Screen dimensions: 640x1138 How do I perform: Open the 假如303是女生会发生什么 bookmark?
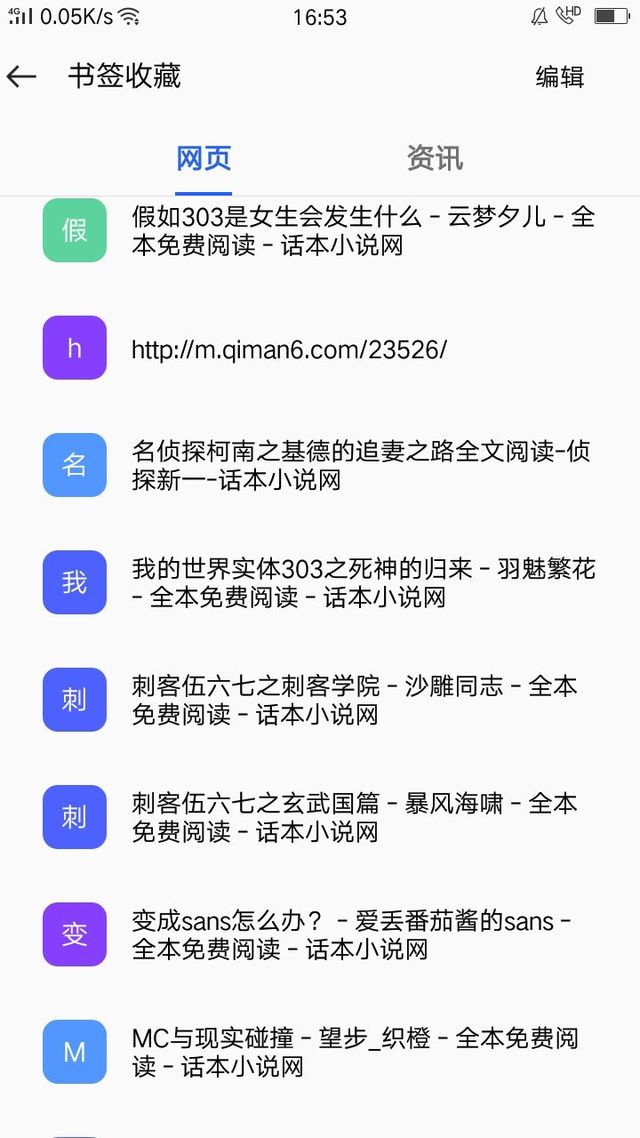(320, 231)
